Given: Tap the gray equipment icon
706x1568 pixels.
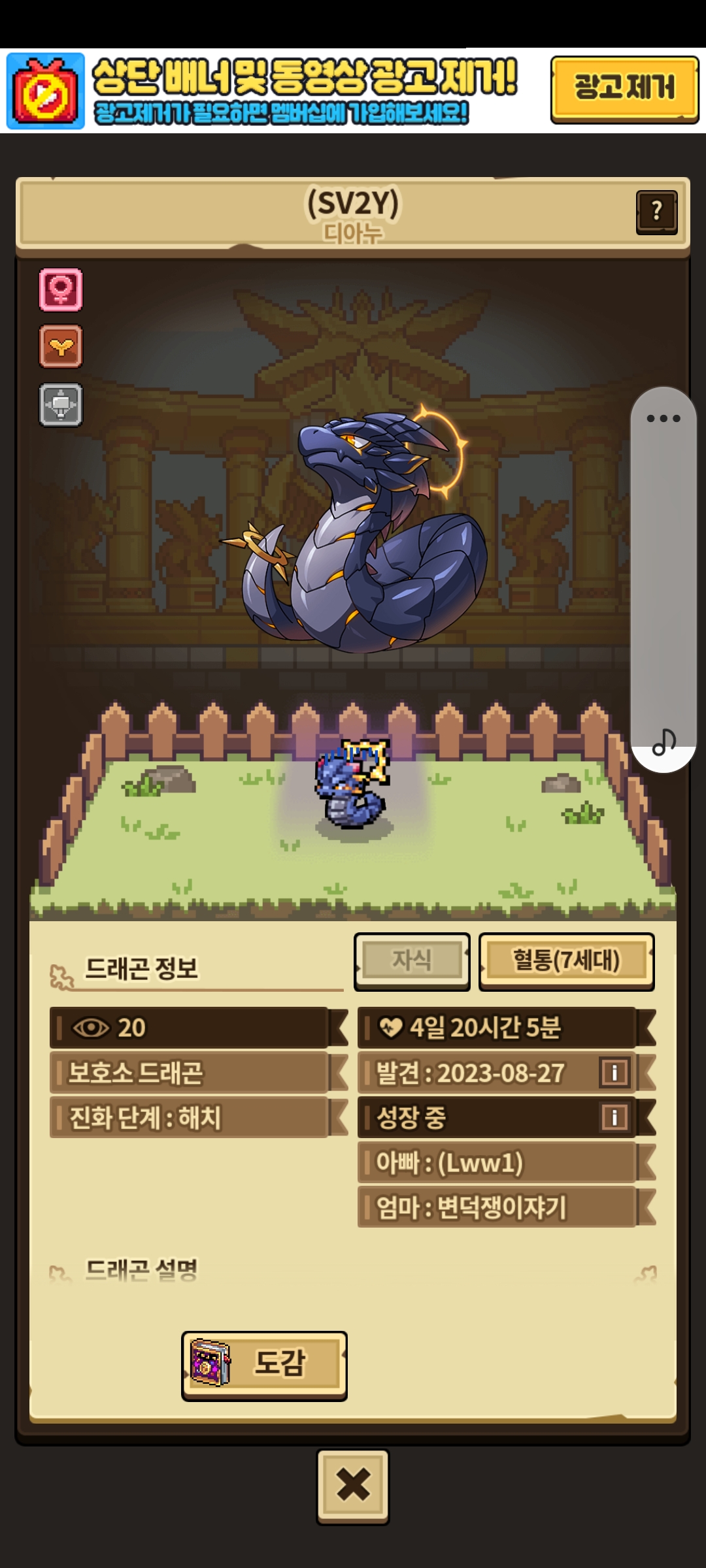Looking at the screenshot, I should click(x=61, y=405).
